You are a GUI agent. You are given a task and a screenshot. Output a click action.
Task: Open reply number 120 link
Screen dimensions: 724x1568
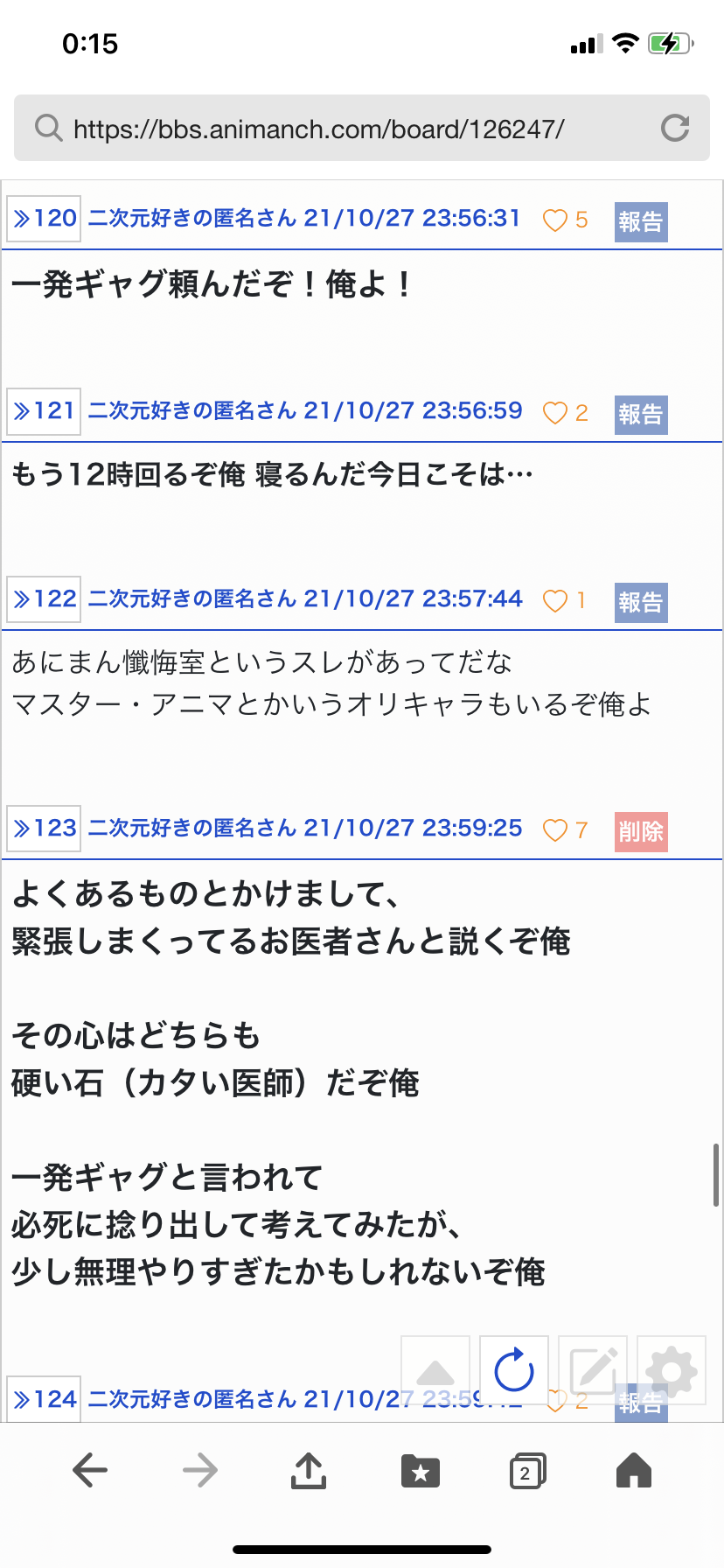[44, 218]
